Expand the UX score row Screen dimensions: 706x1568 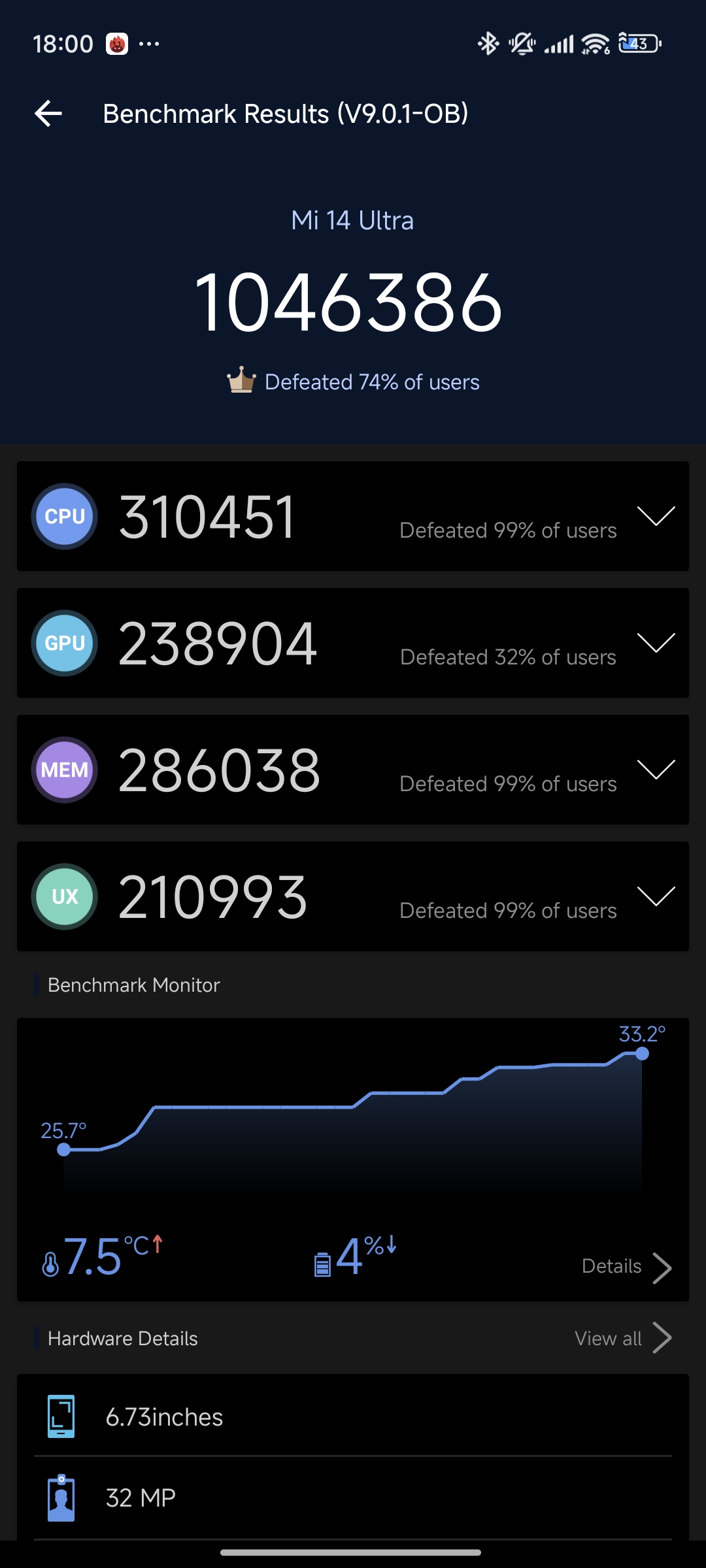coord(656,896)
